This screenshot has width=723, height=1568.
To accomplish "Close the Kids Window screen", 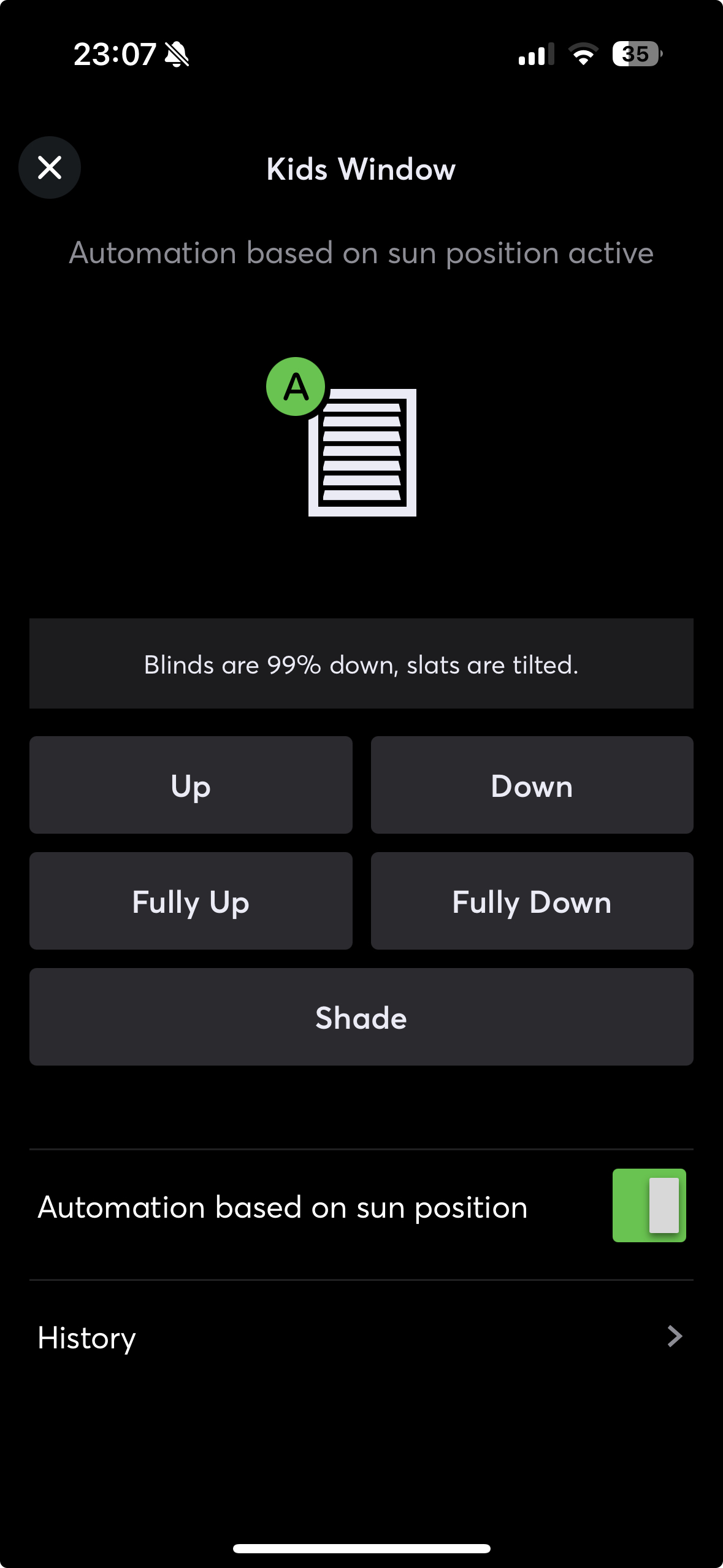I will coord(50,167).
